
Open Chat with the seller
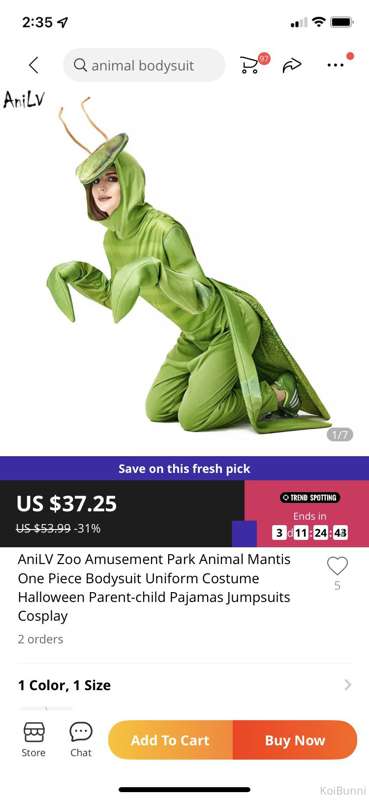(x=81, y=739)
